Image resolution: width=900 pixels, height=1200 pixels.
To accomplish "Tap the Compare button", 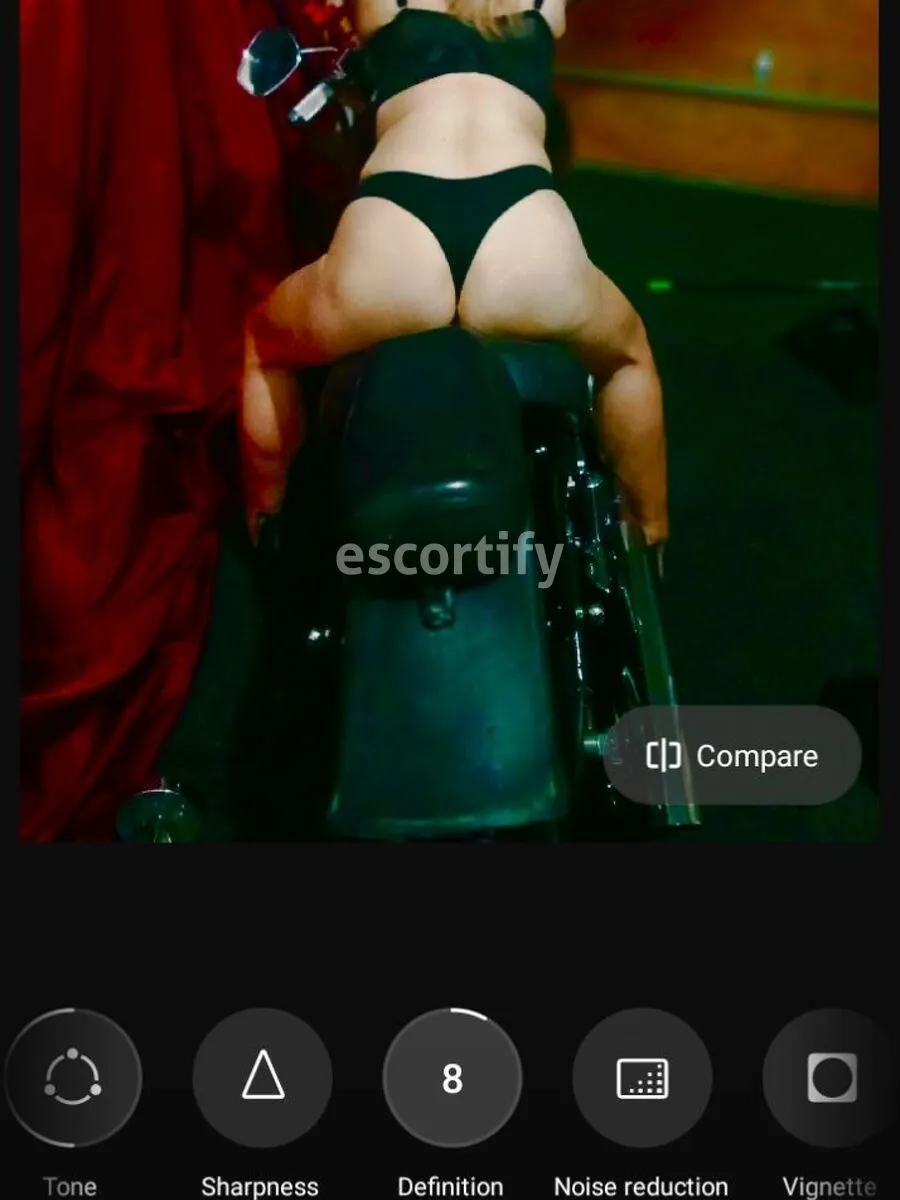I will click(733, 756).
